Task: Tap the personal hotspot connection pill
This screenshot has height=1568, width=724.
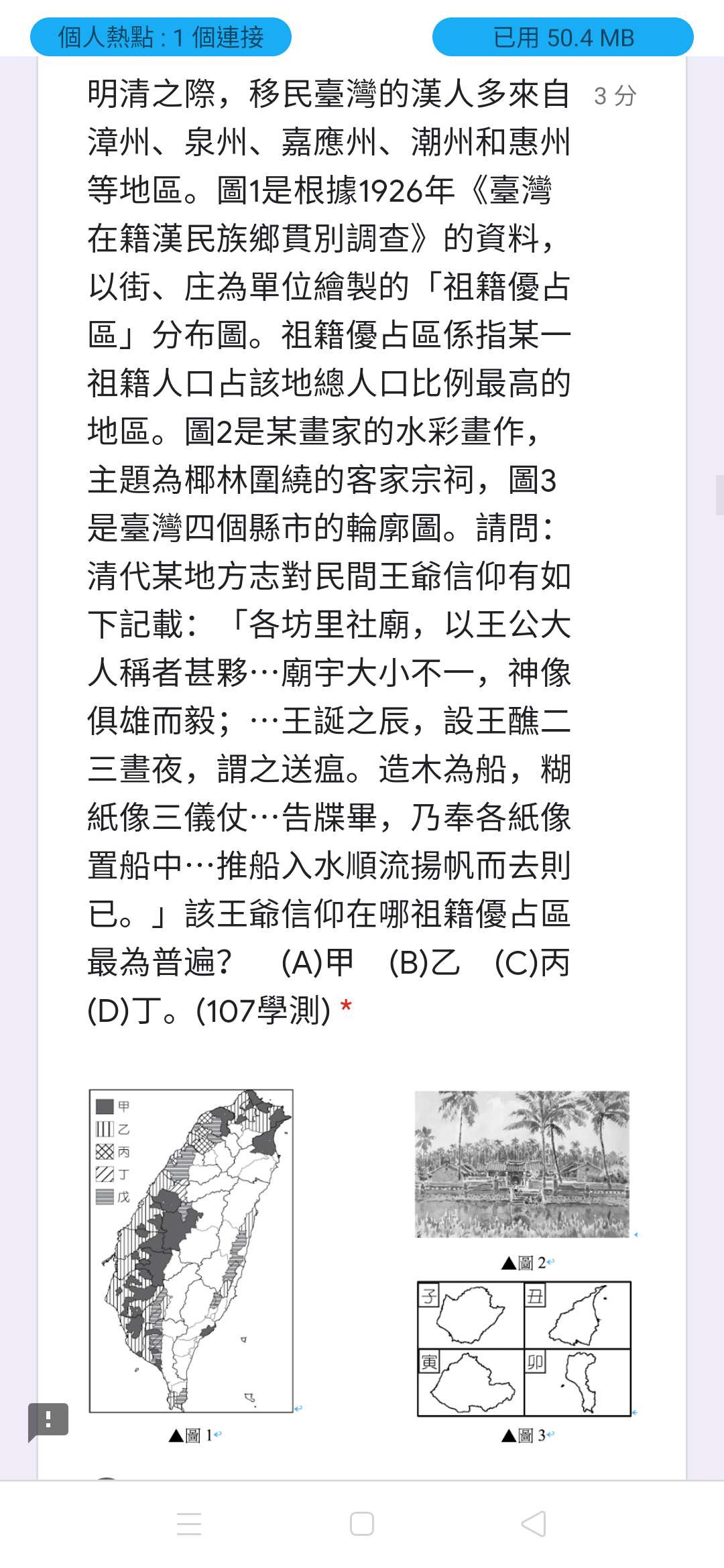Action: coord(161,37)
